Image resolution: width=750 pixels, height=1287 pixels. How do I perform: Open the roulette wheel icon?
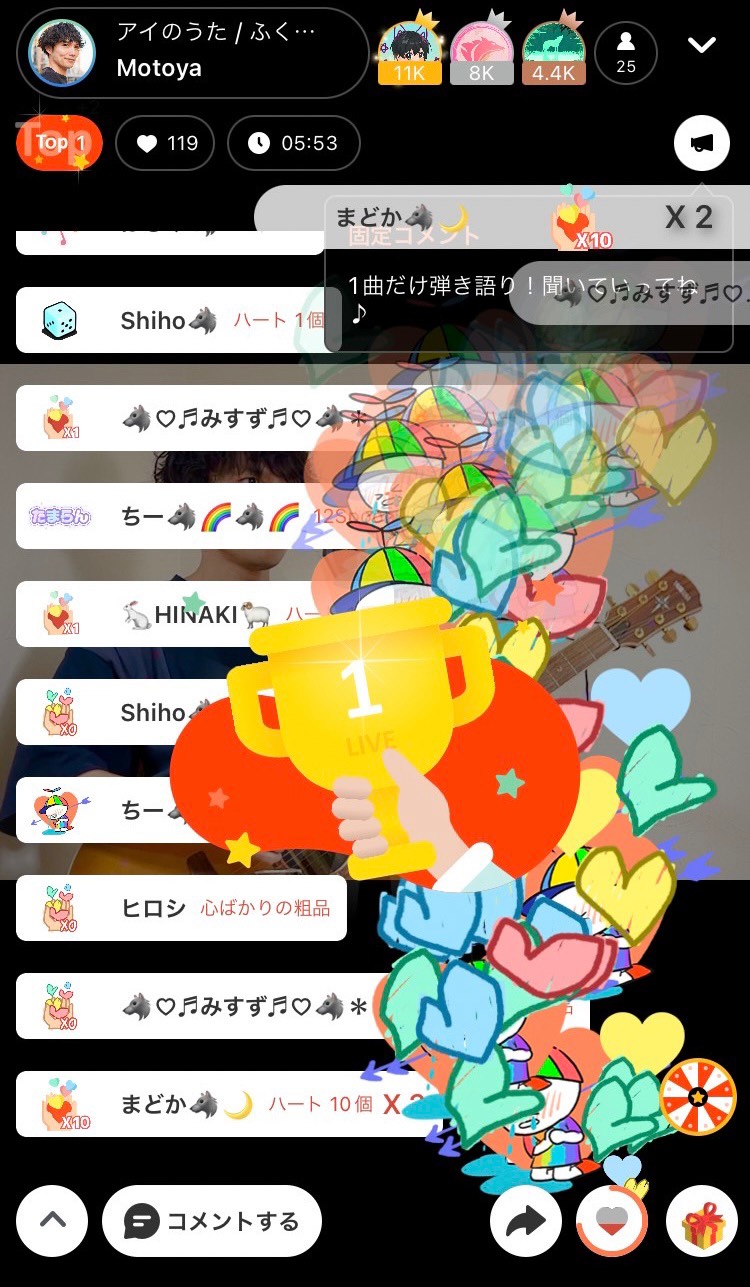(698, 1097)
